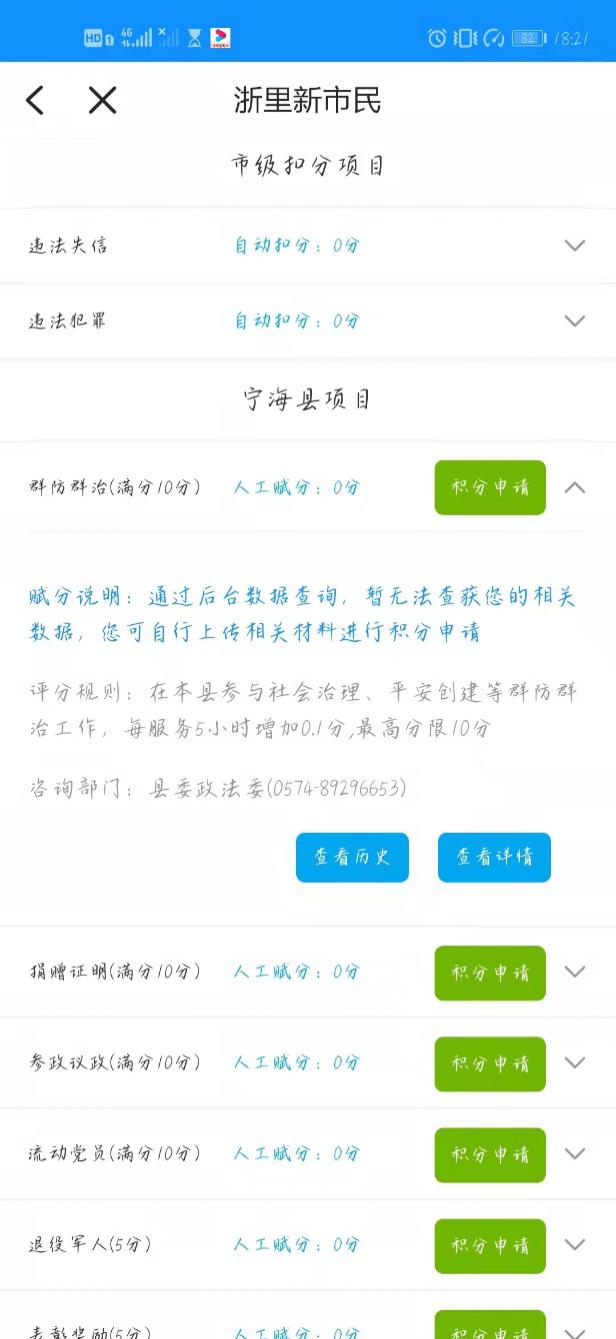Expand the 参政议政 row chevron
Image resolution: width=616 pixels, height=1339 pixels.
click(574, 1062)
